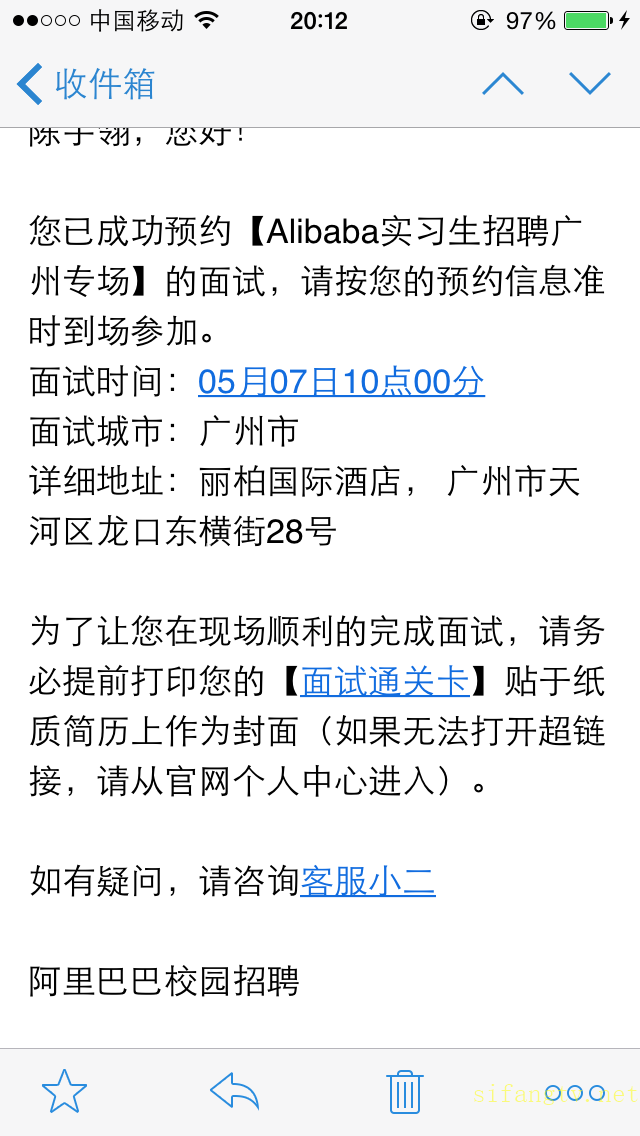640x1136 pixels.
Task: Open the 面试通关卡 link
Action: coord(386,682)
